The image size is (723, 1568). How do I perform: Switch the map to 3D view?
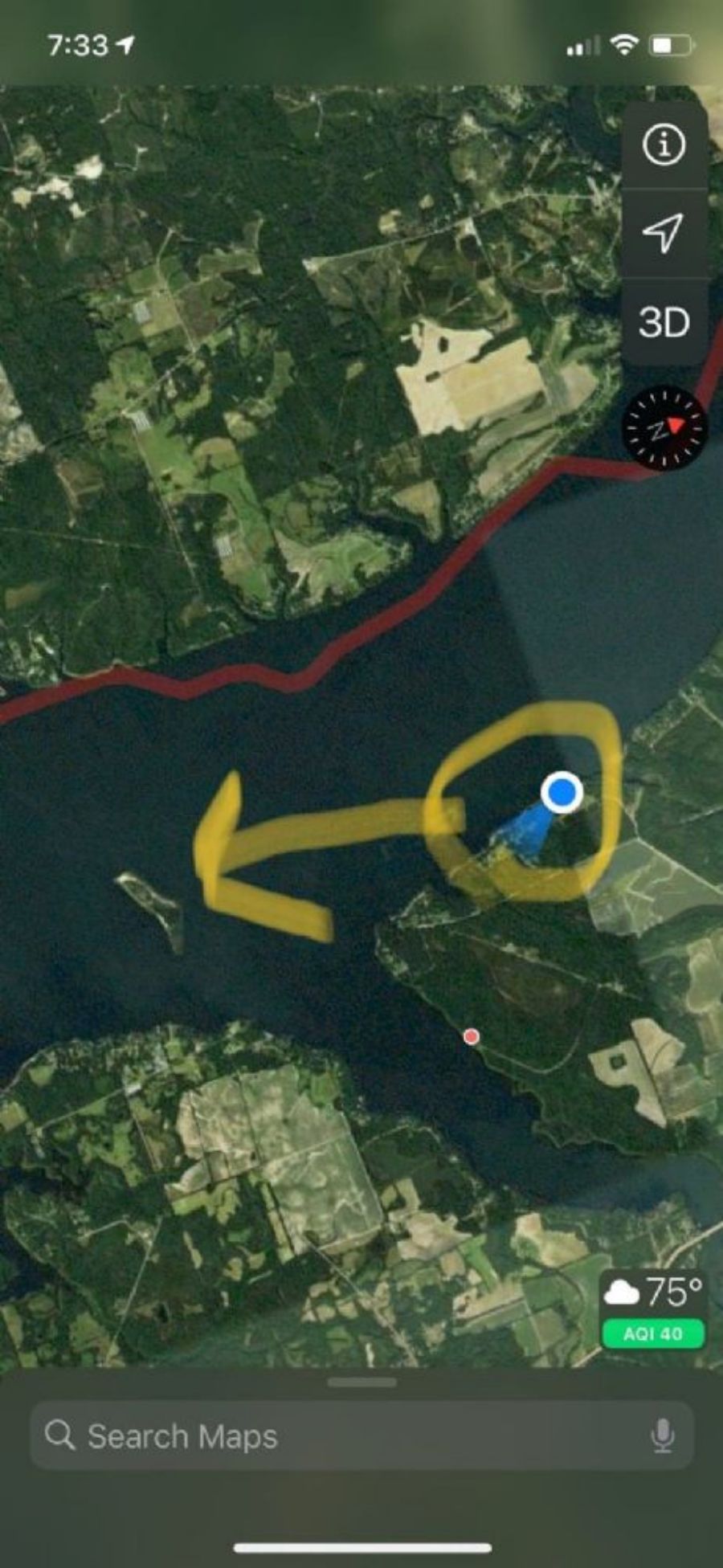pos(664,322)
